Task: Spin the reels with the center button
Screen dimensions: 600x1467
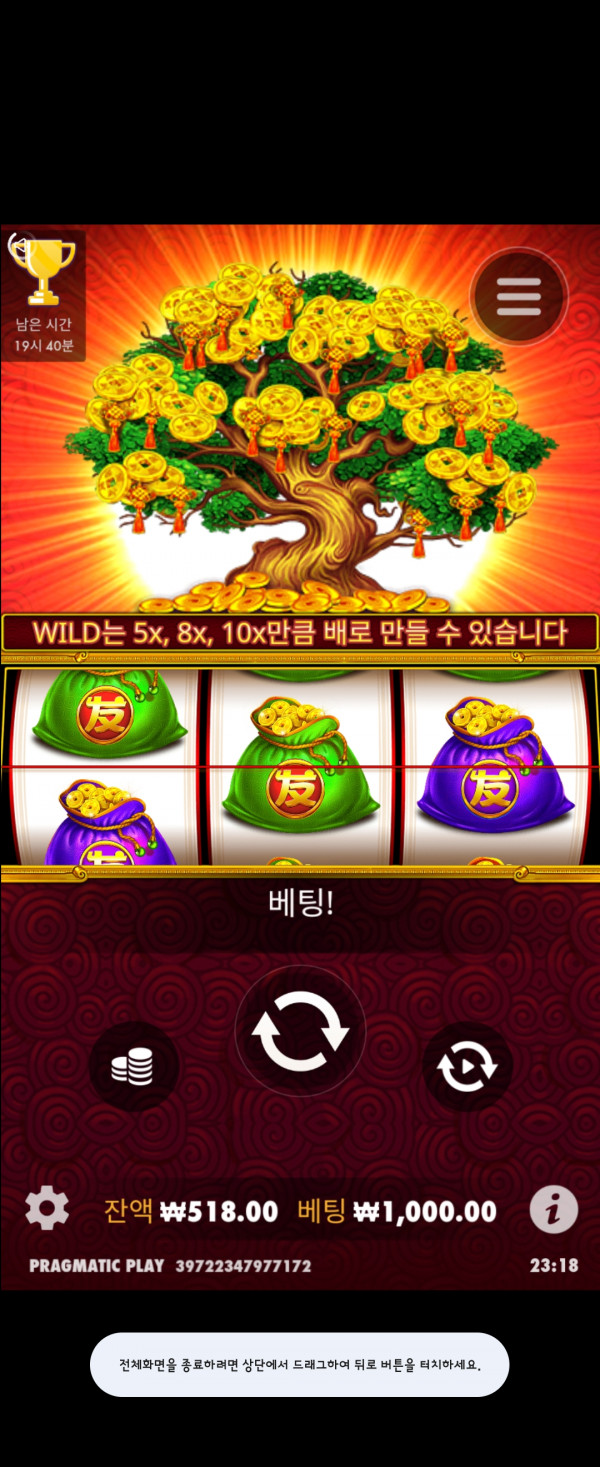Action: (300, 1031)
